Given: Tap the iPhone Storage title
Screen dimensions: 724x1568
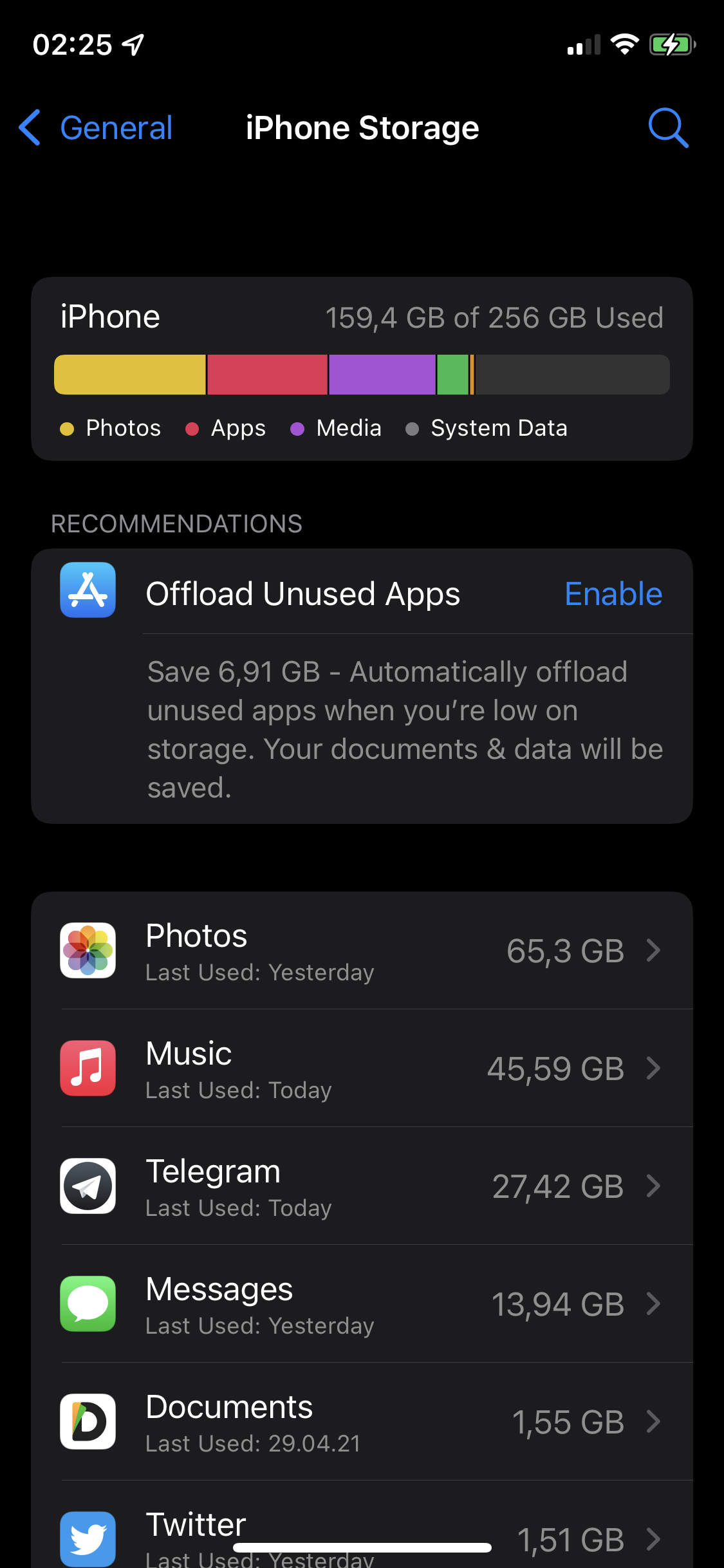Looking at the screenshot, I should click(x=362, y=127).
